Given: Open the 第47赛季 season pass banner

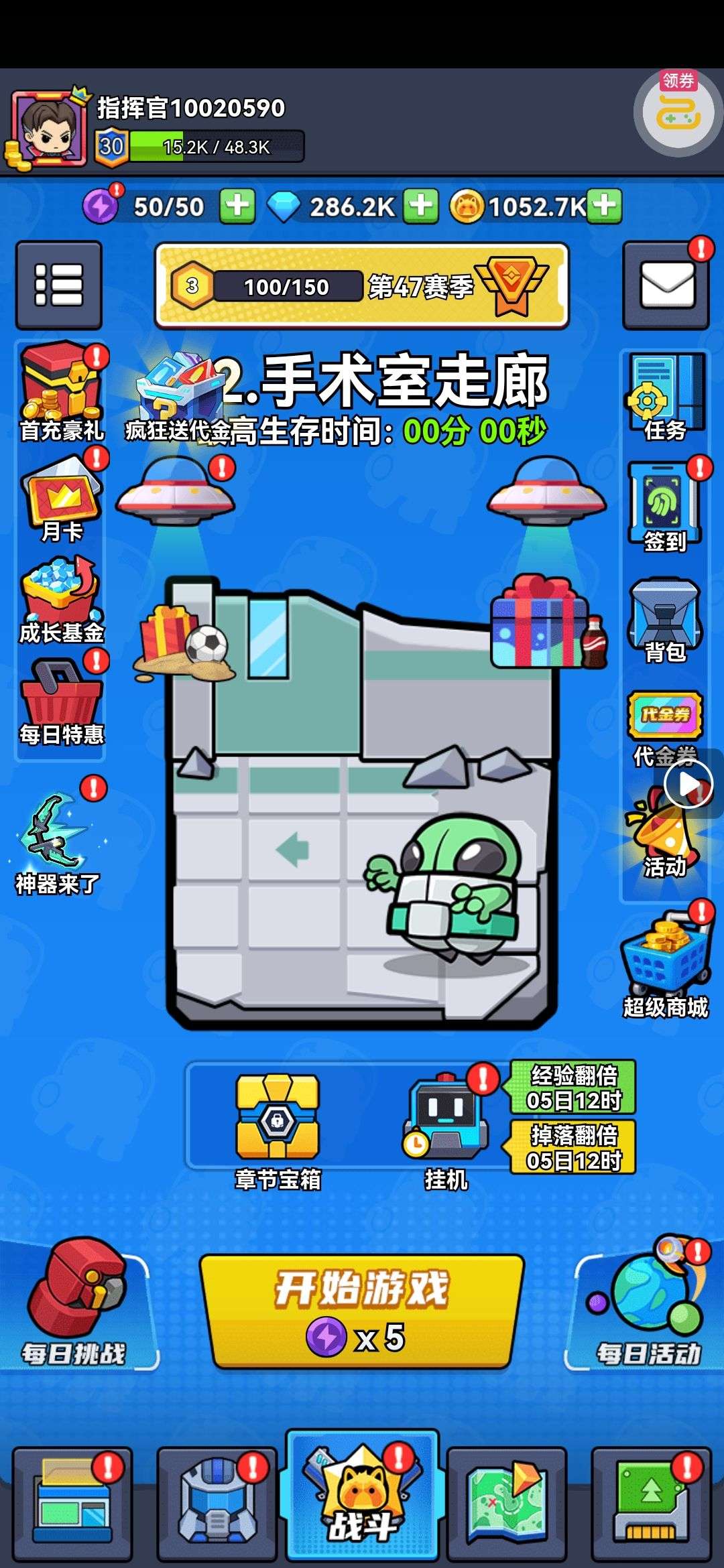Looking at the screenshot, I should pyautogui.click(x=362, y=287).
